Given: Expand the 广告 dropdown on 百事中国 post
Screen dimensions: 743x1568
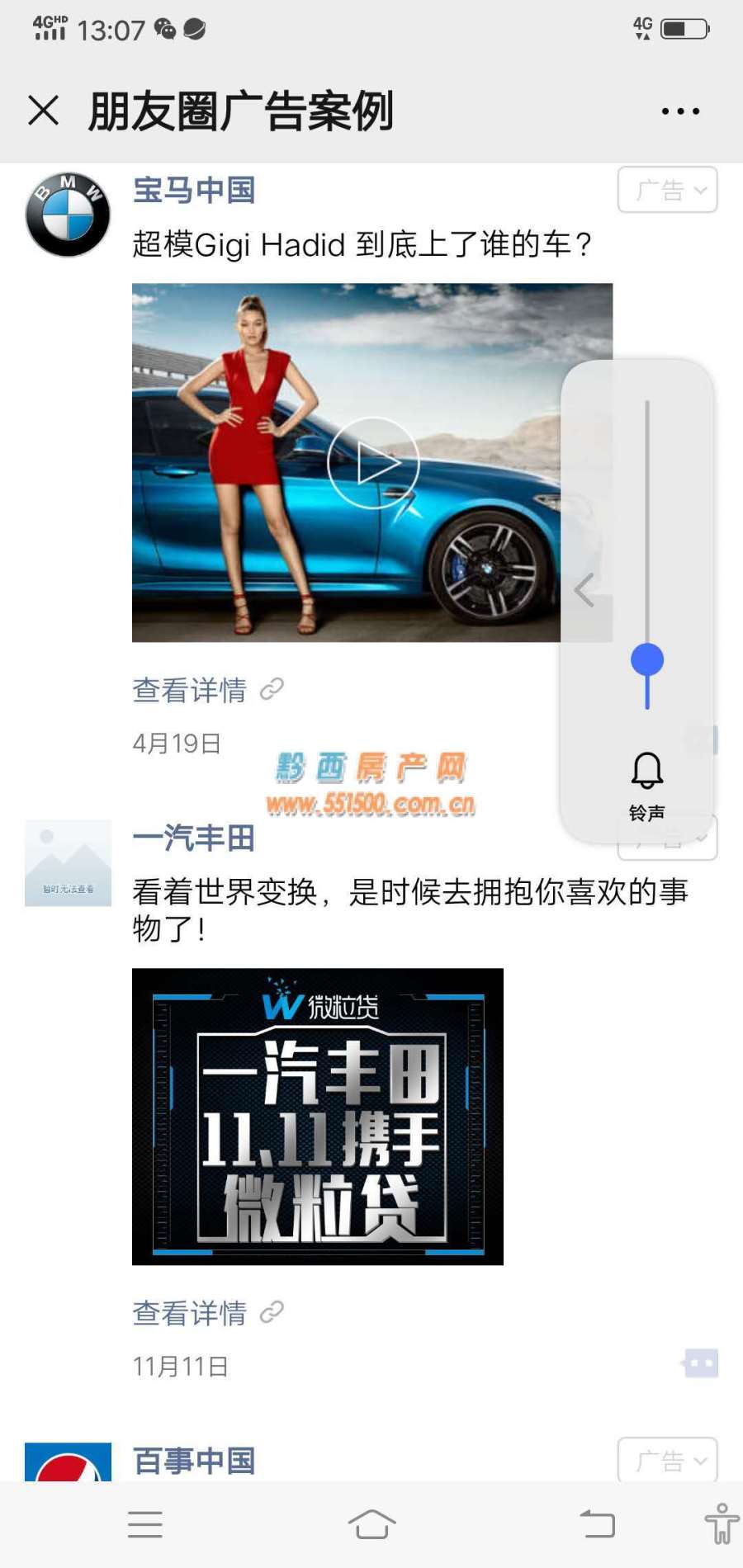Looking at the screenshot, I should coord(667,1462).
